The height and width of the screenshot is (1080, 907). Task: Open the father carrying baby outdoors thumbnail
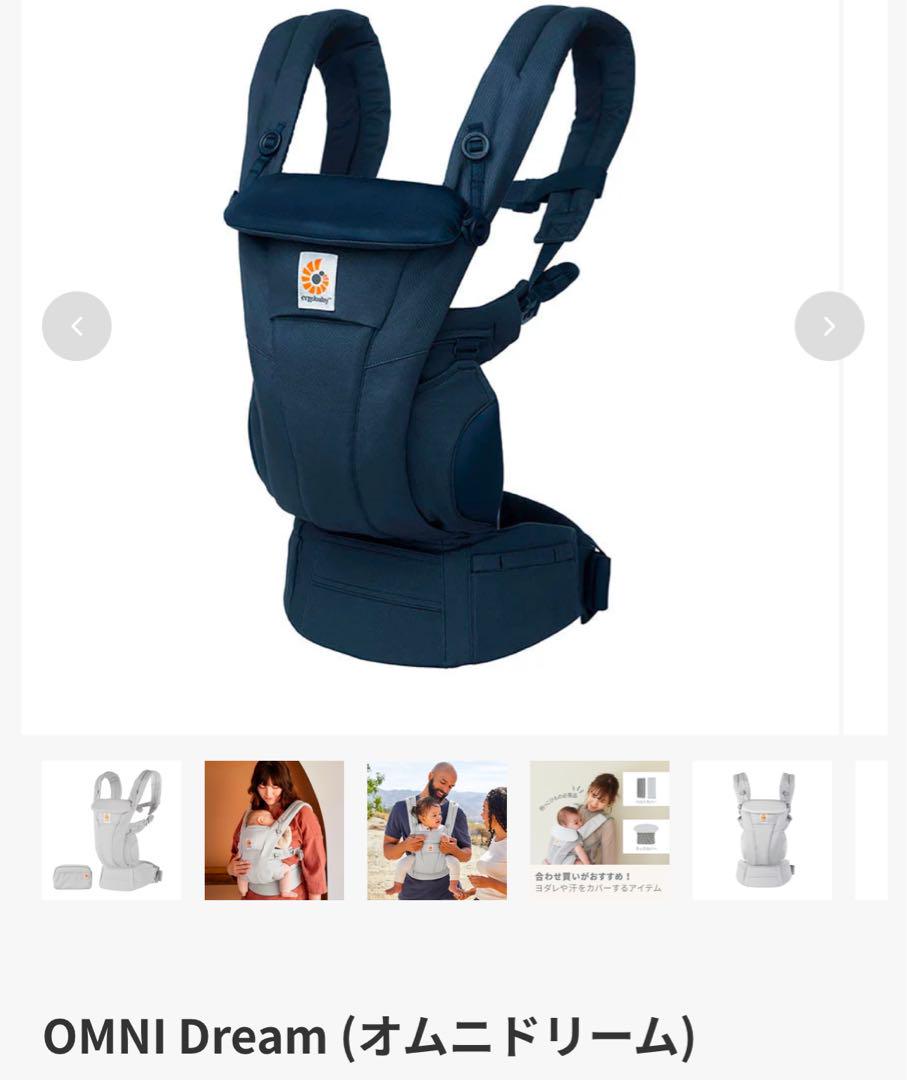pyautogui.click(x=437, y=830)
